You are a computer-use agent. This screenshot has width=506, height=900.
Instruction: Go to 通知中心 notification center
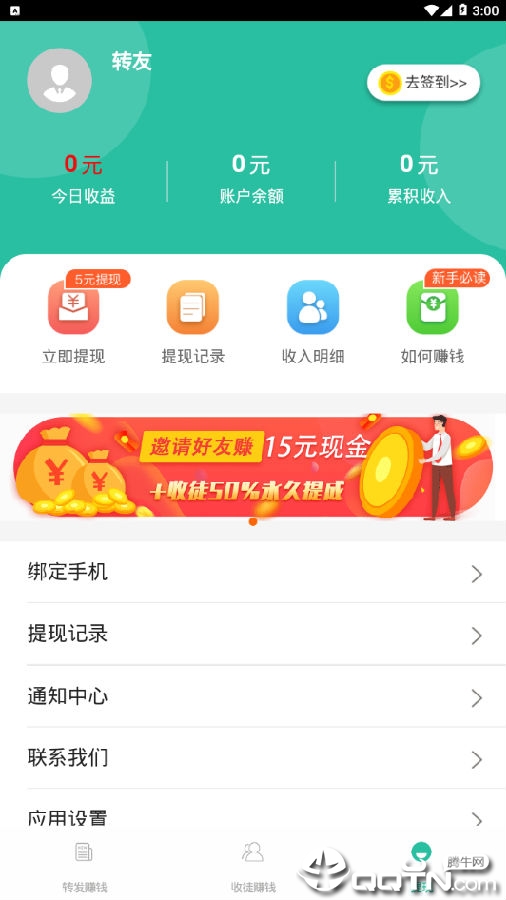click(x=253, y=696)
